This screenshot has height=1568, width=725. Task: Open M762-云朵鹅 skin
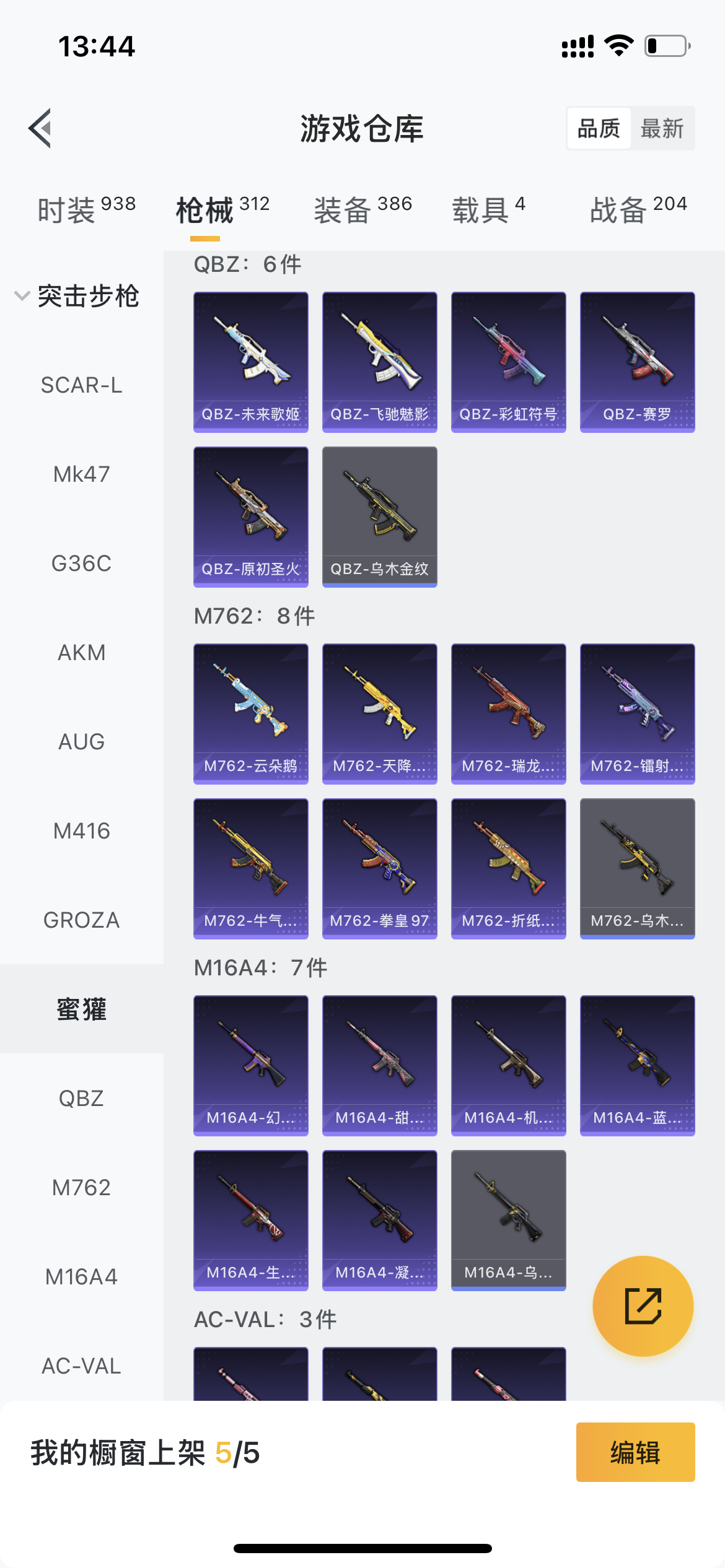point(251,713)
